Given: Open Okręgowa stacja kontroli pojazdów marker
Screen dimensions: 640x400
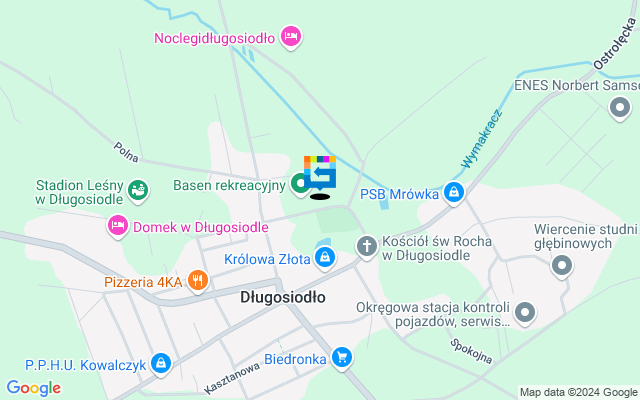Looking at the screenshot, I should pos(527,314).
